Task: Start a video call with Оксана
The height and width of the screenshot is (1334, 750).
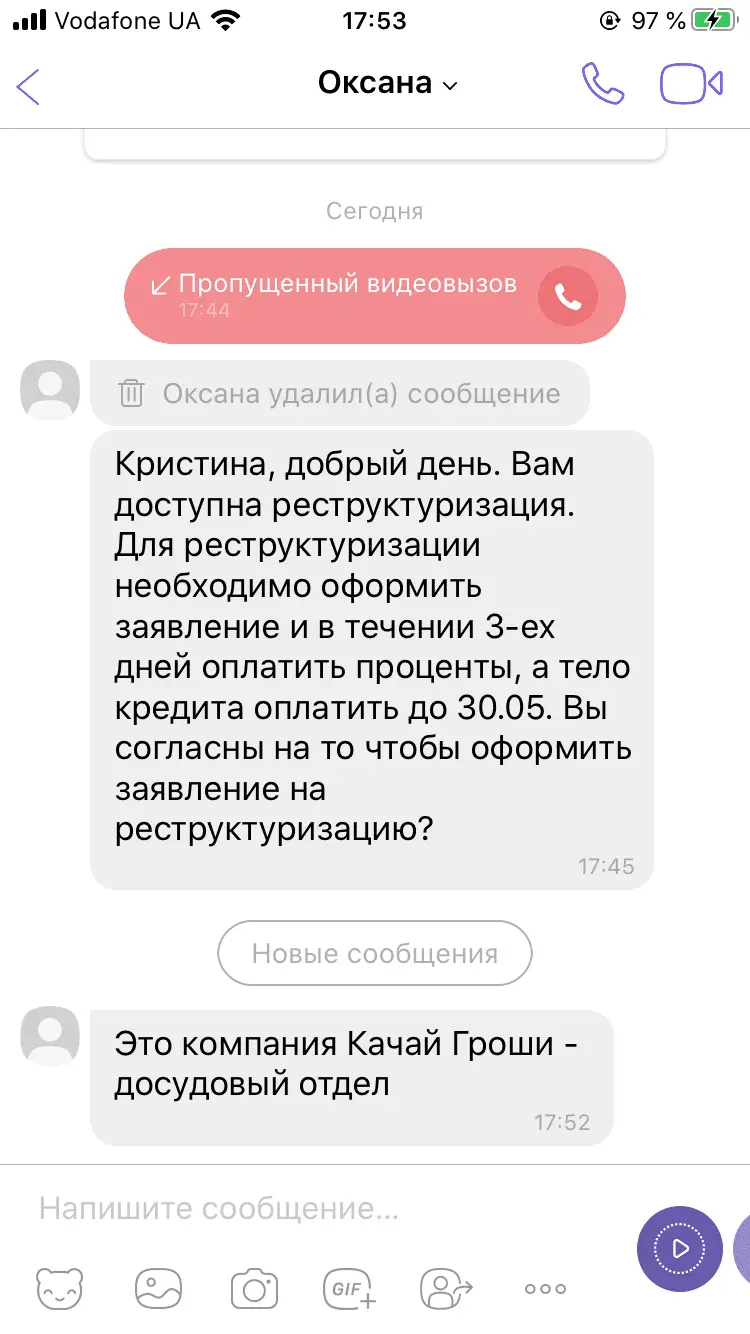Action: coord(691,84)
